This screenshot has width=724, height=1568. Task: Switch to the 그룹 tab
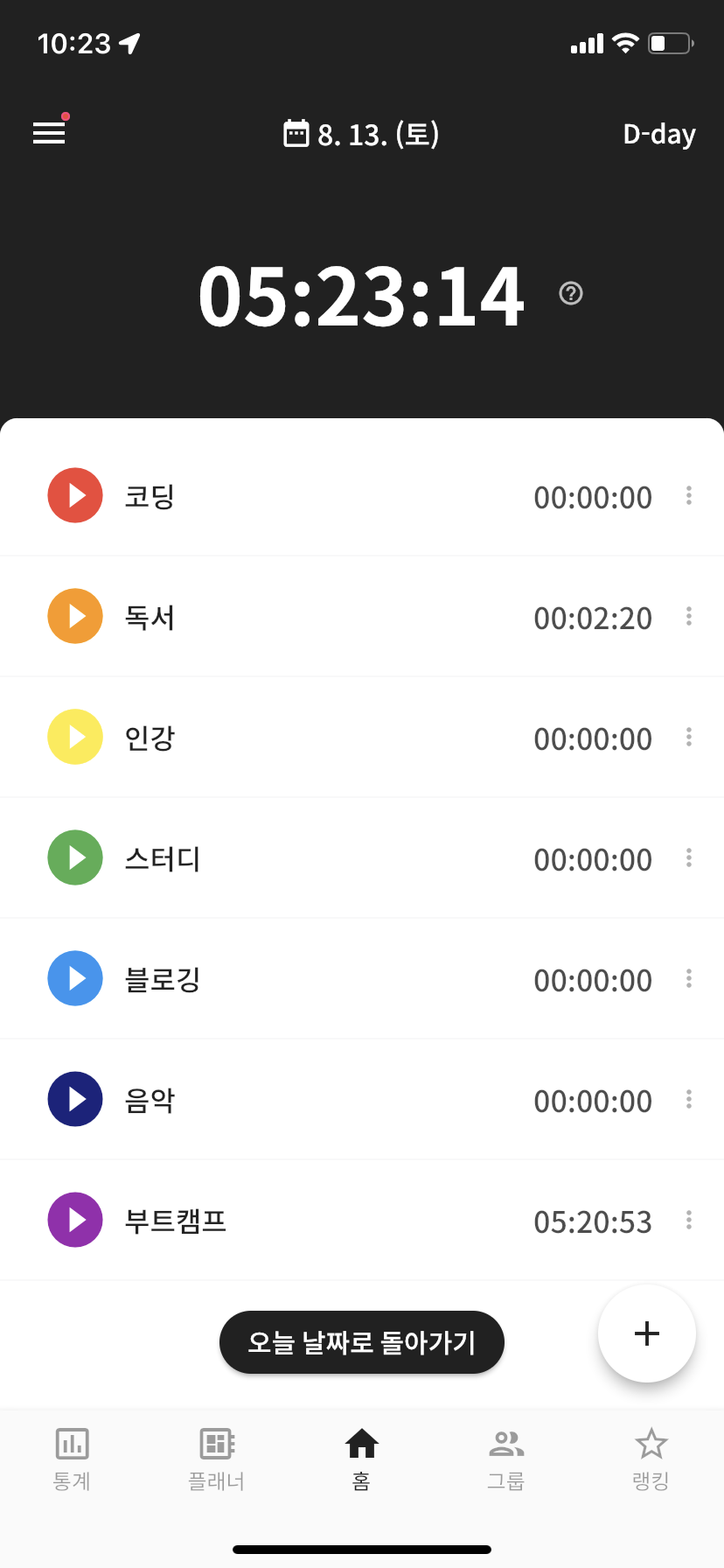click(506, 1458)
